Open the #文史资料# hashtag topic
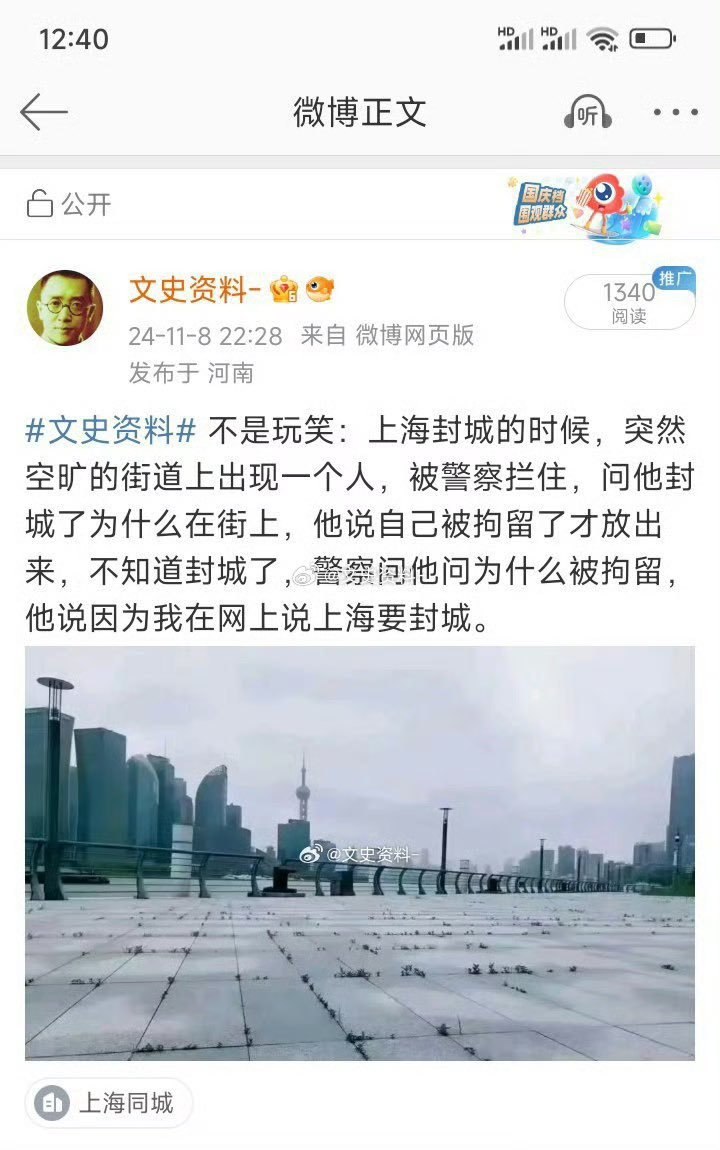720x1150 pixels. pos(110,431)
